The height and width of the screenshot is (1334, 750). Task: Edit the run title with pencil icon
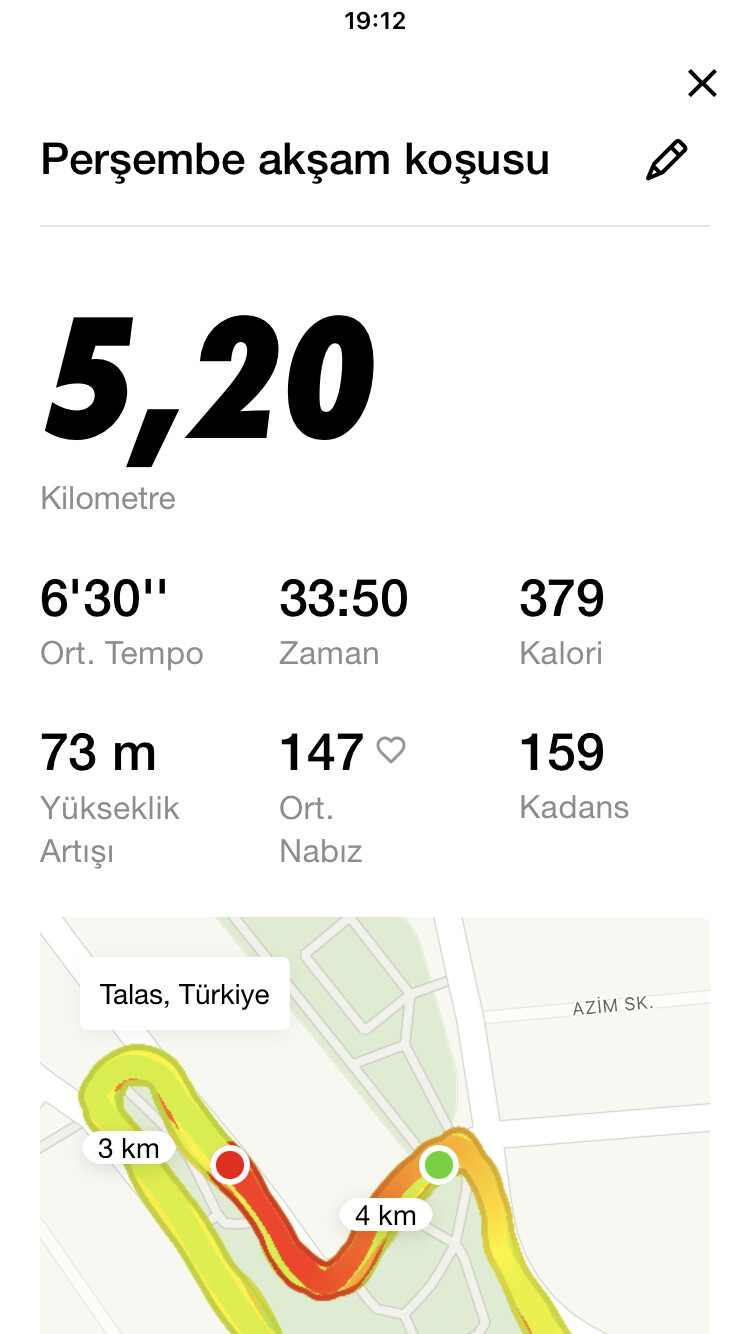(666, 160)
